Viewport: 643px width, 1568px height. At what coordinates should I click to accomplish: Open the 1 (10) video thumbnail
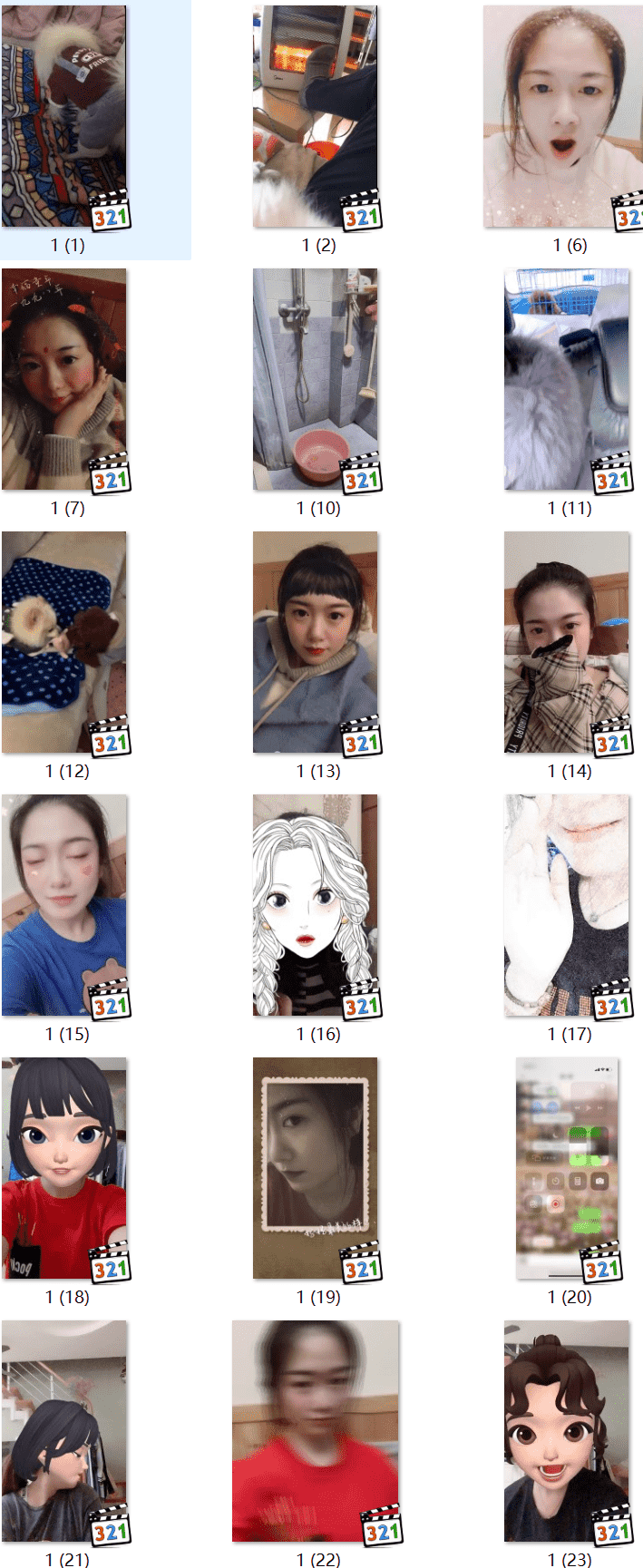pos(315,379)
